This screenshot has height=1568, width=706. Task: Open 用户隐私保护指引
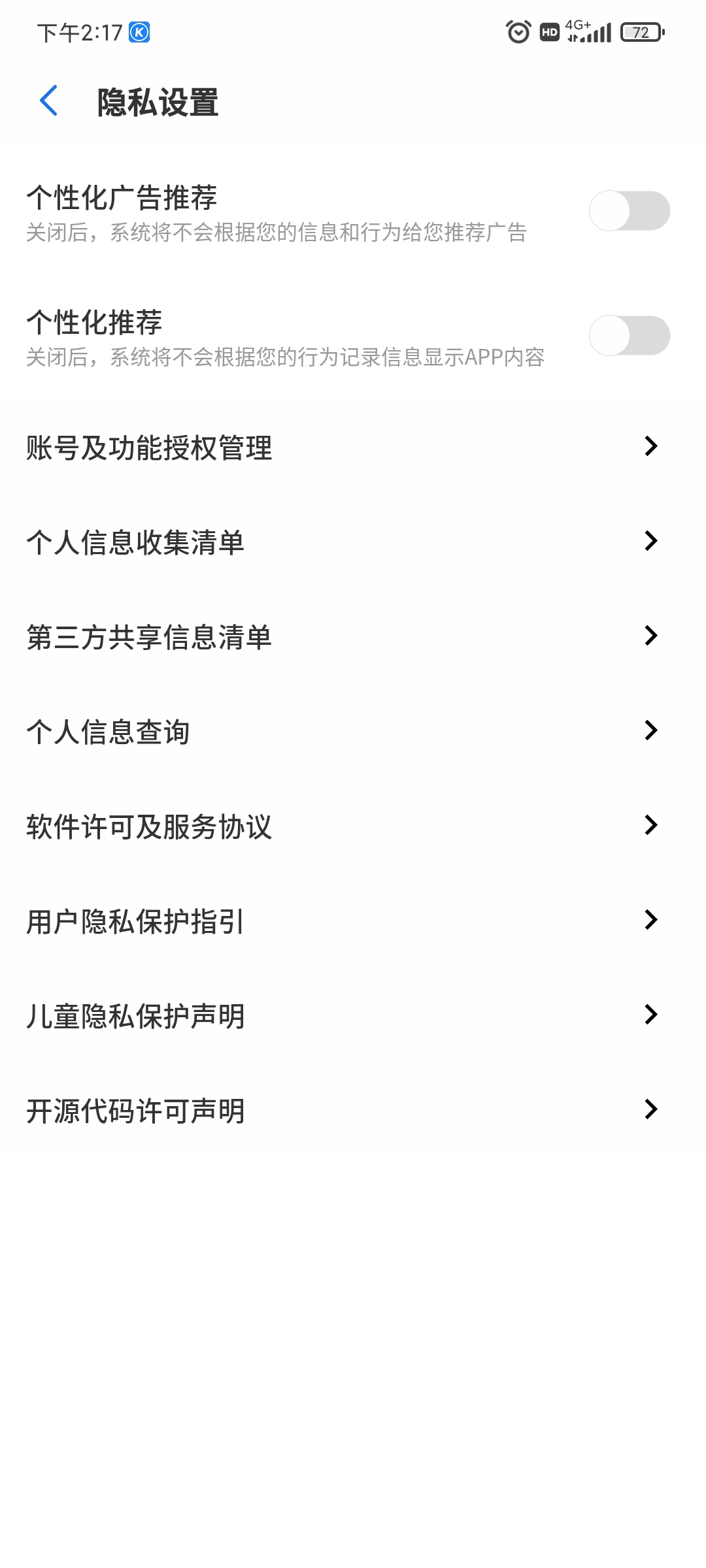353,921
